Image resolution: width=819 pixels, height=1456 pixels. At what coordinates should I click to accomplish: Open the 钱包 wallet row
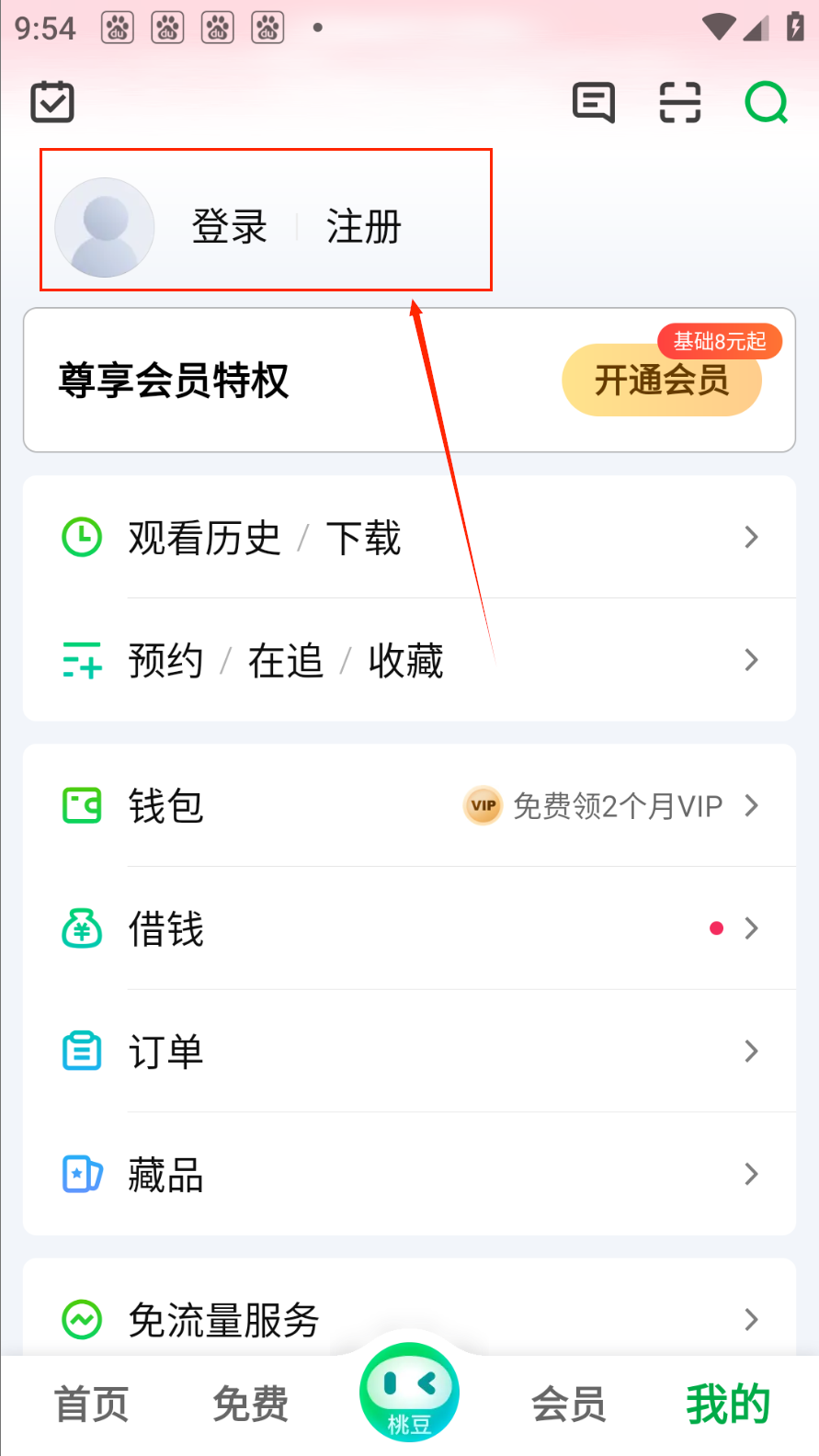(x=409, y=806)
